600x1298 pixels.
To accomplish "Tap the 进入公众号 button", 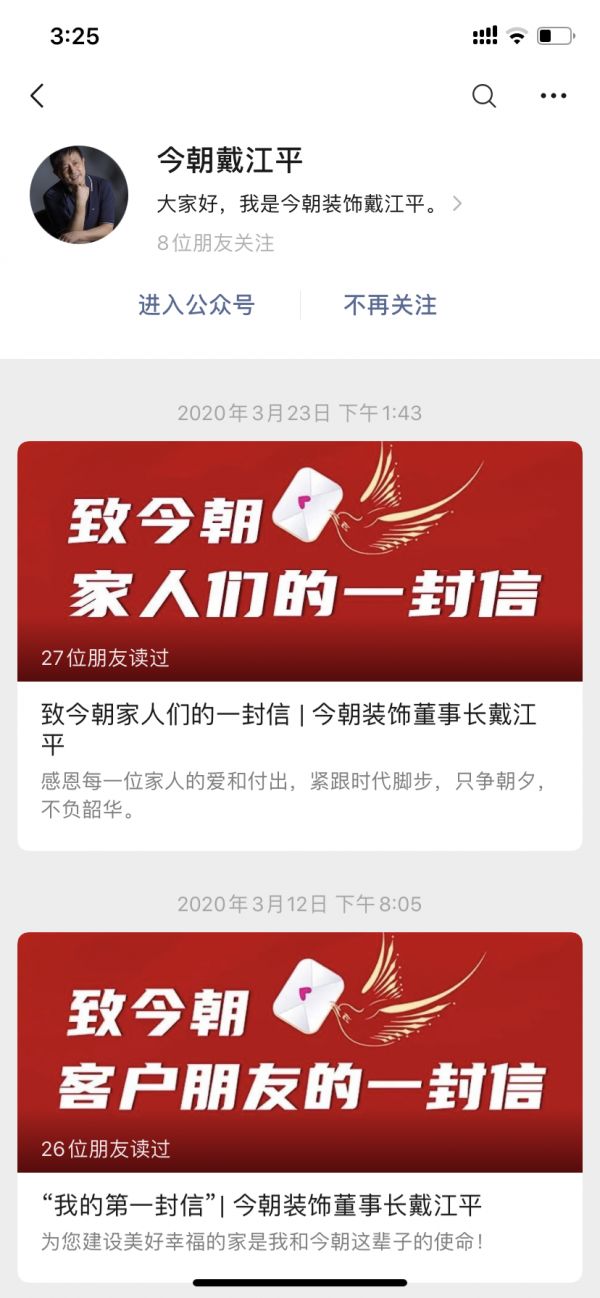I will coord(196,305).
